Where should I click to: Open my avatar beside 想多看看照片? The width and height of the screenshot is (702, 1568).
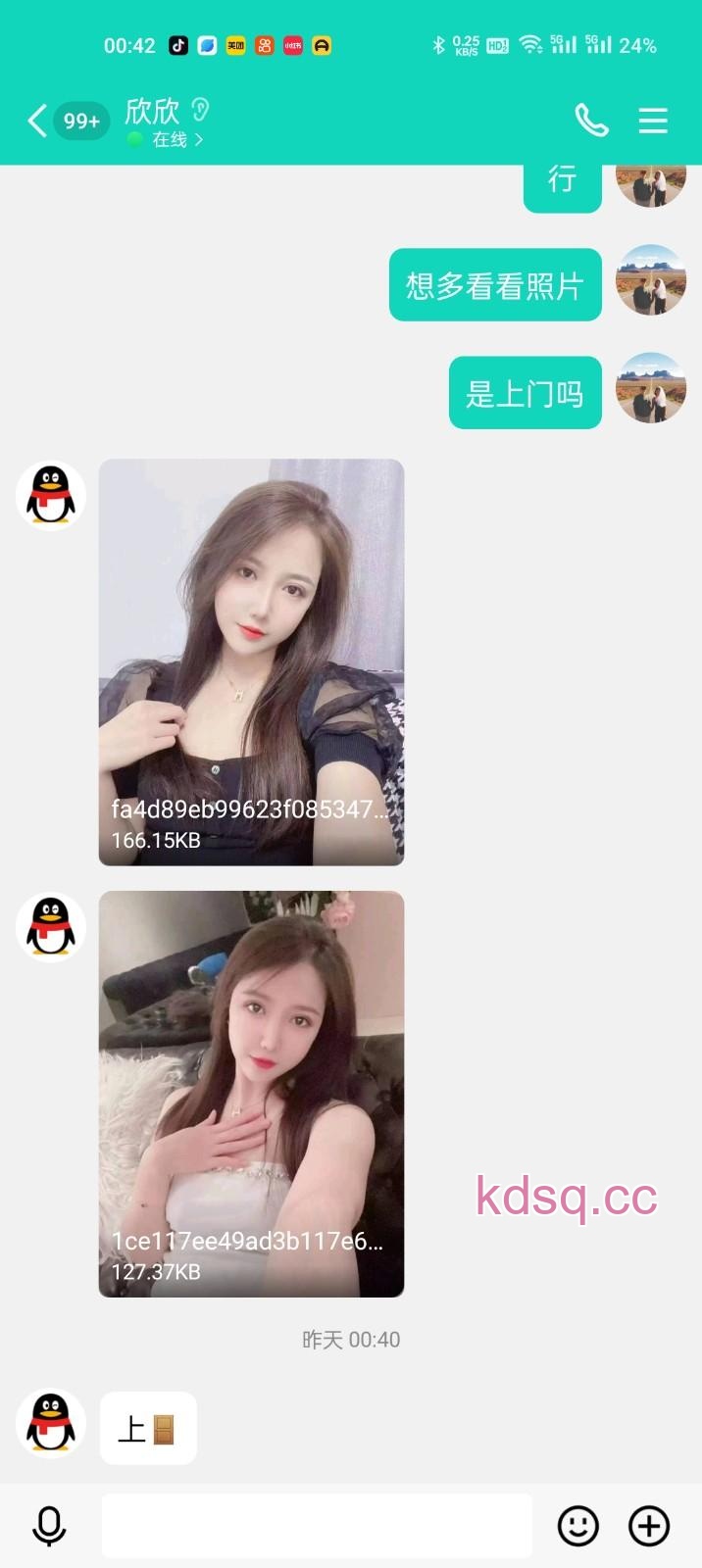(x=651, y=280)
